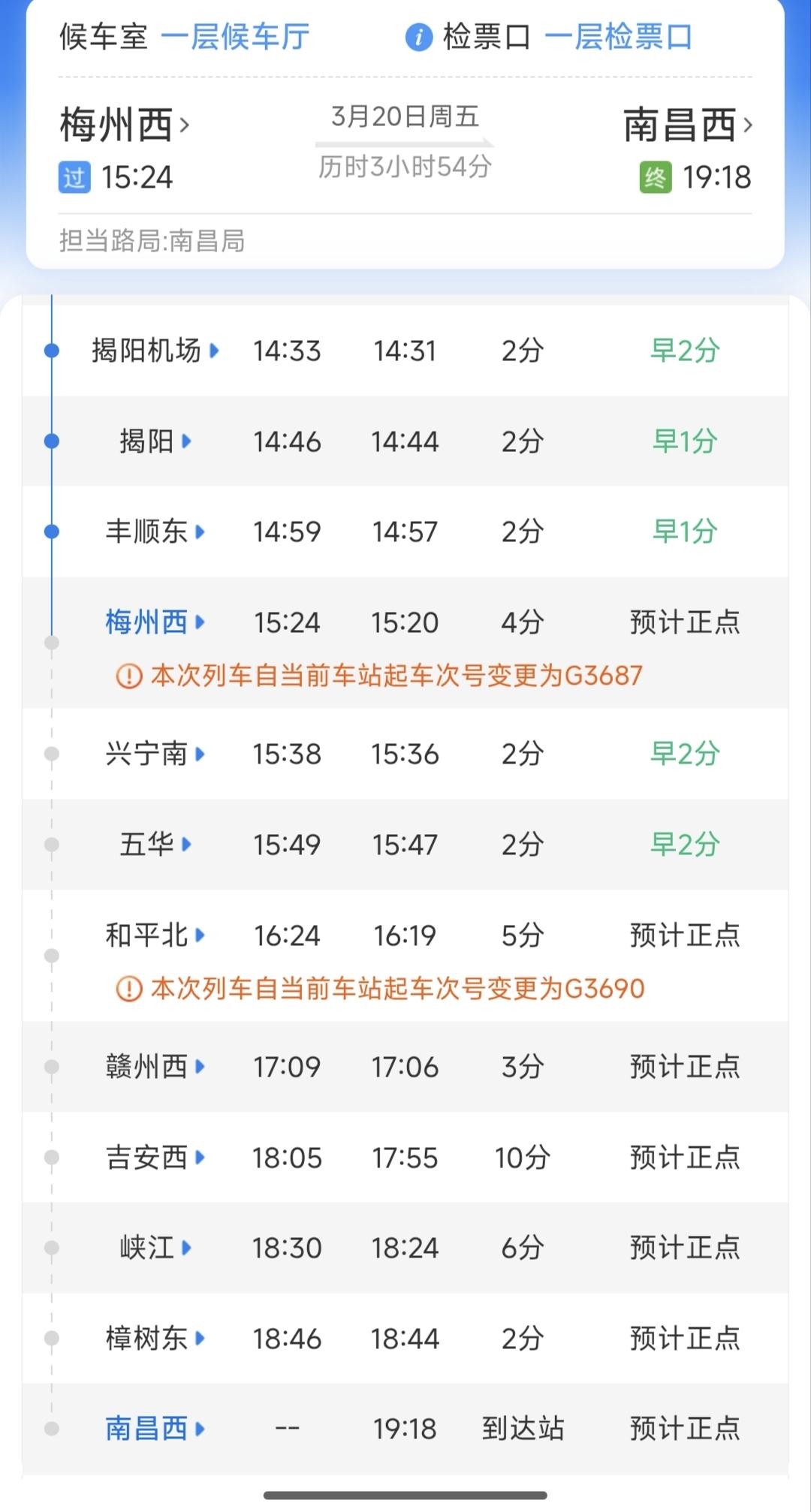Click the blue timeline dot beside 揭阳机场

pyautogui.click(x=50, y=350)
